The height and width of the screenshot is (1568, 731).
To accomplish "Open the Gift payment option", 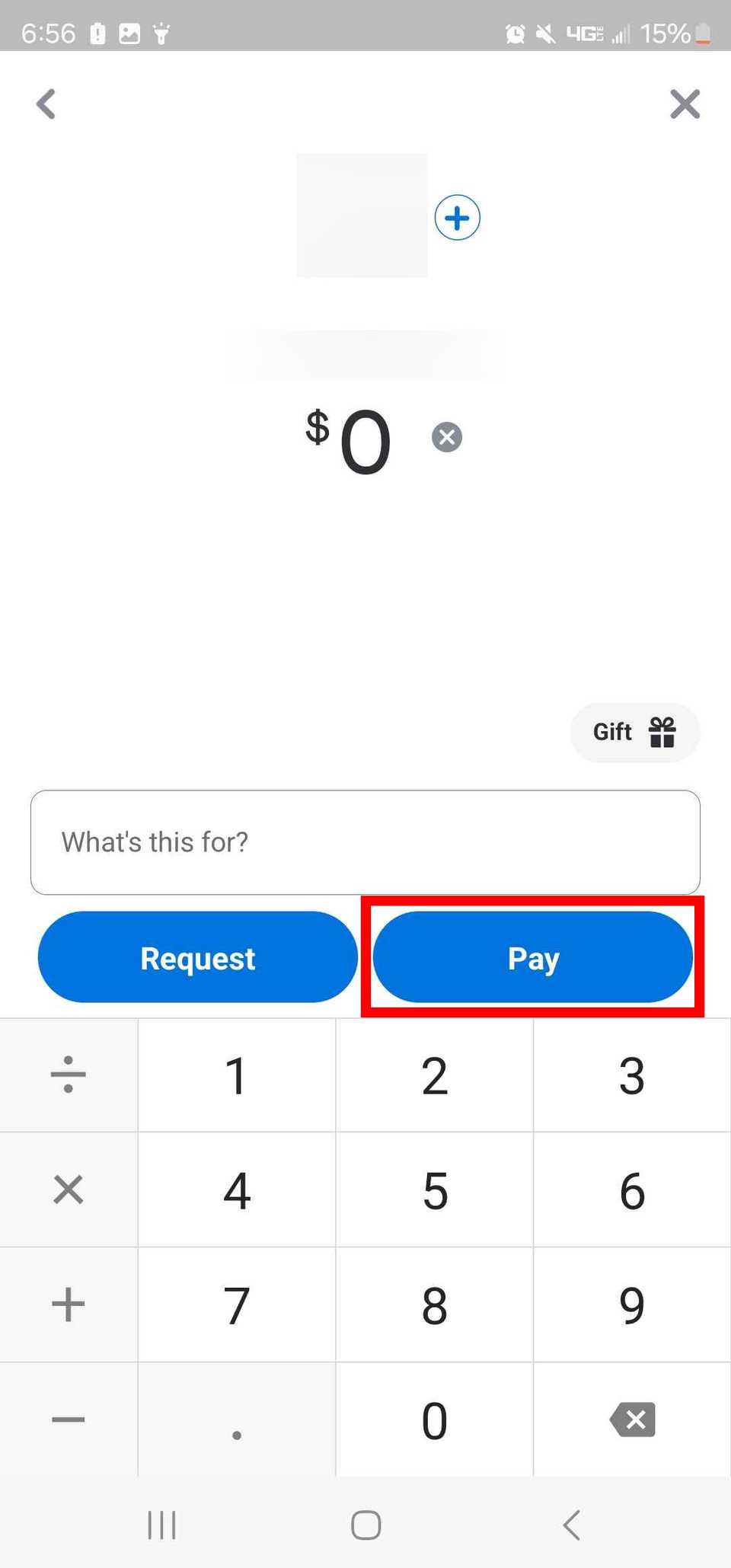I will point(634,731).
